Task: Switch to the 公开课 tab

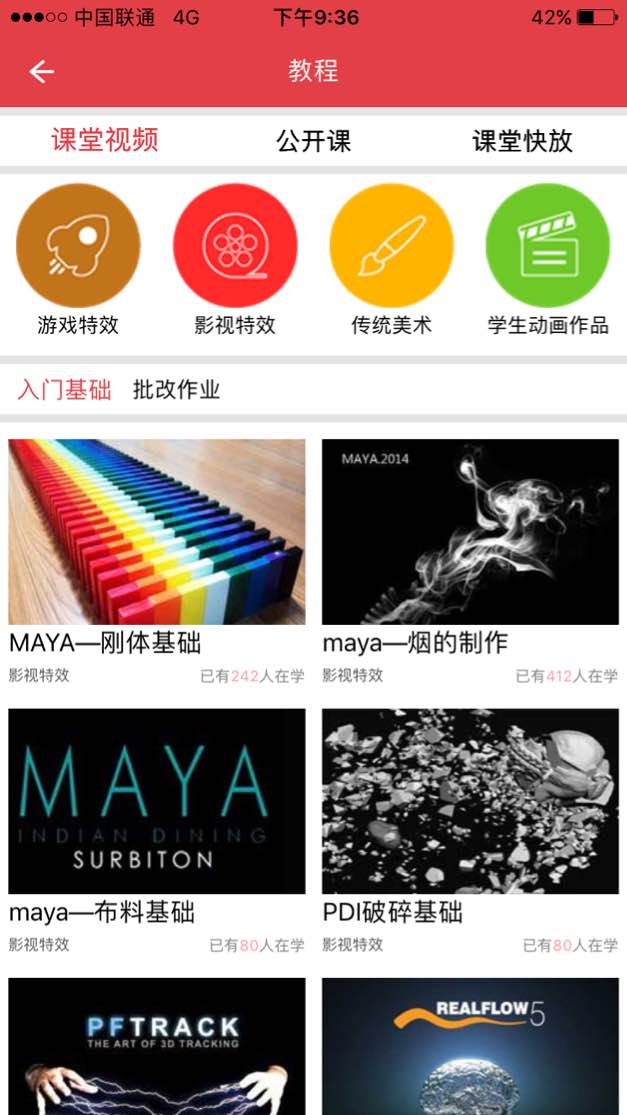Action: tap(313, 141)
